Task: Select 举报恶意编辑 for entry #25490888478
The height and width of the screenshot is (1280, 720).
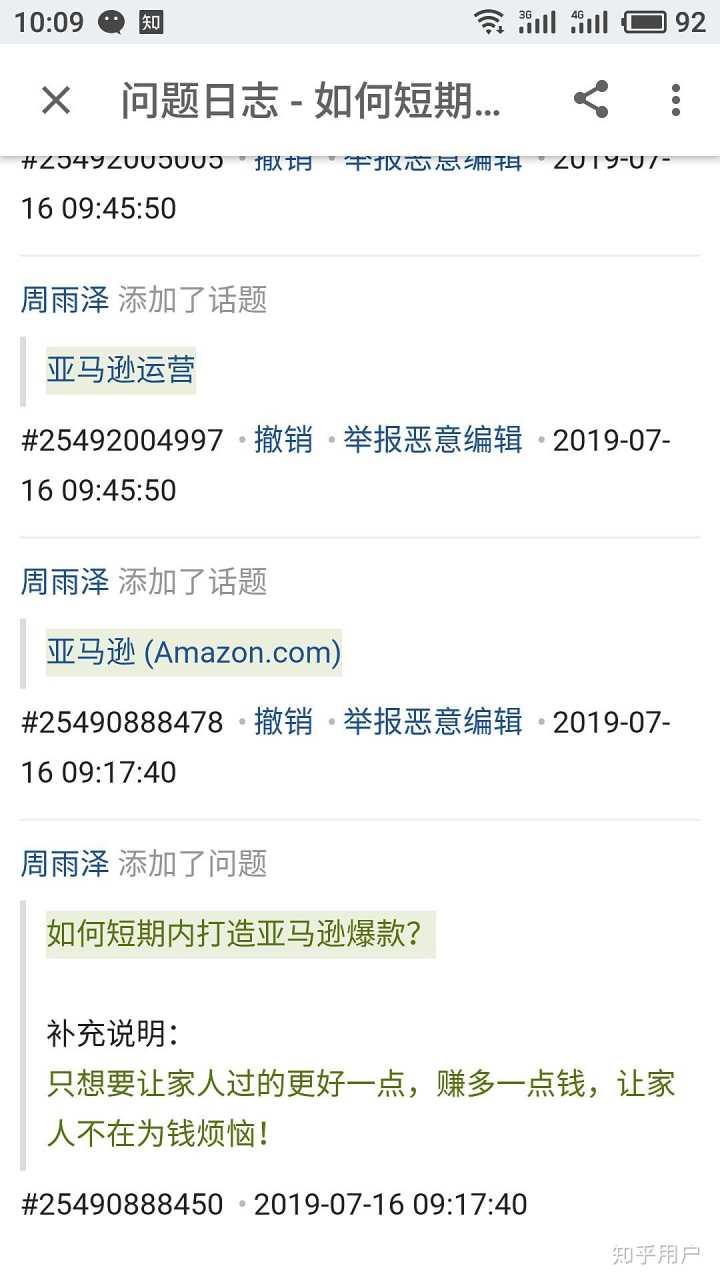Action: [x=432, y=722]
